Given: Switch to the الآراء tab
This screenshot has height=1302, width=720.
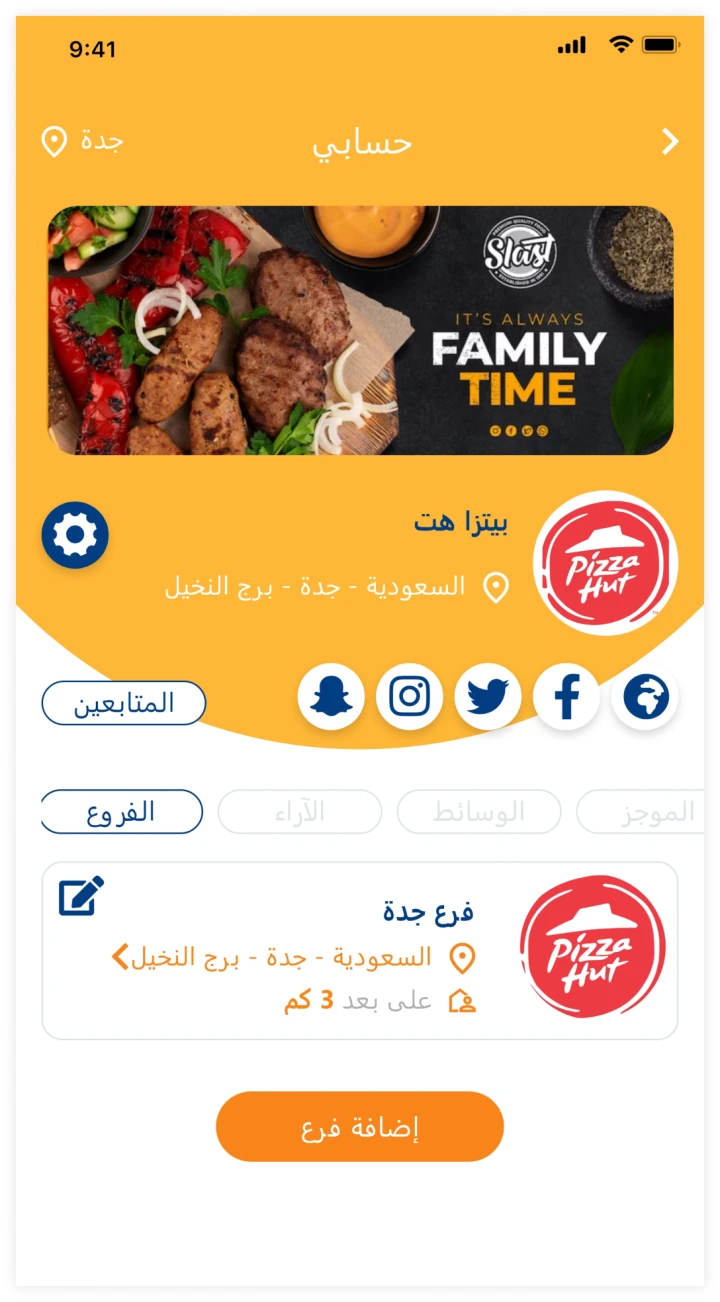Looking at the screenshot, I should coord(300,812).
